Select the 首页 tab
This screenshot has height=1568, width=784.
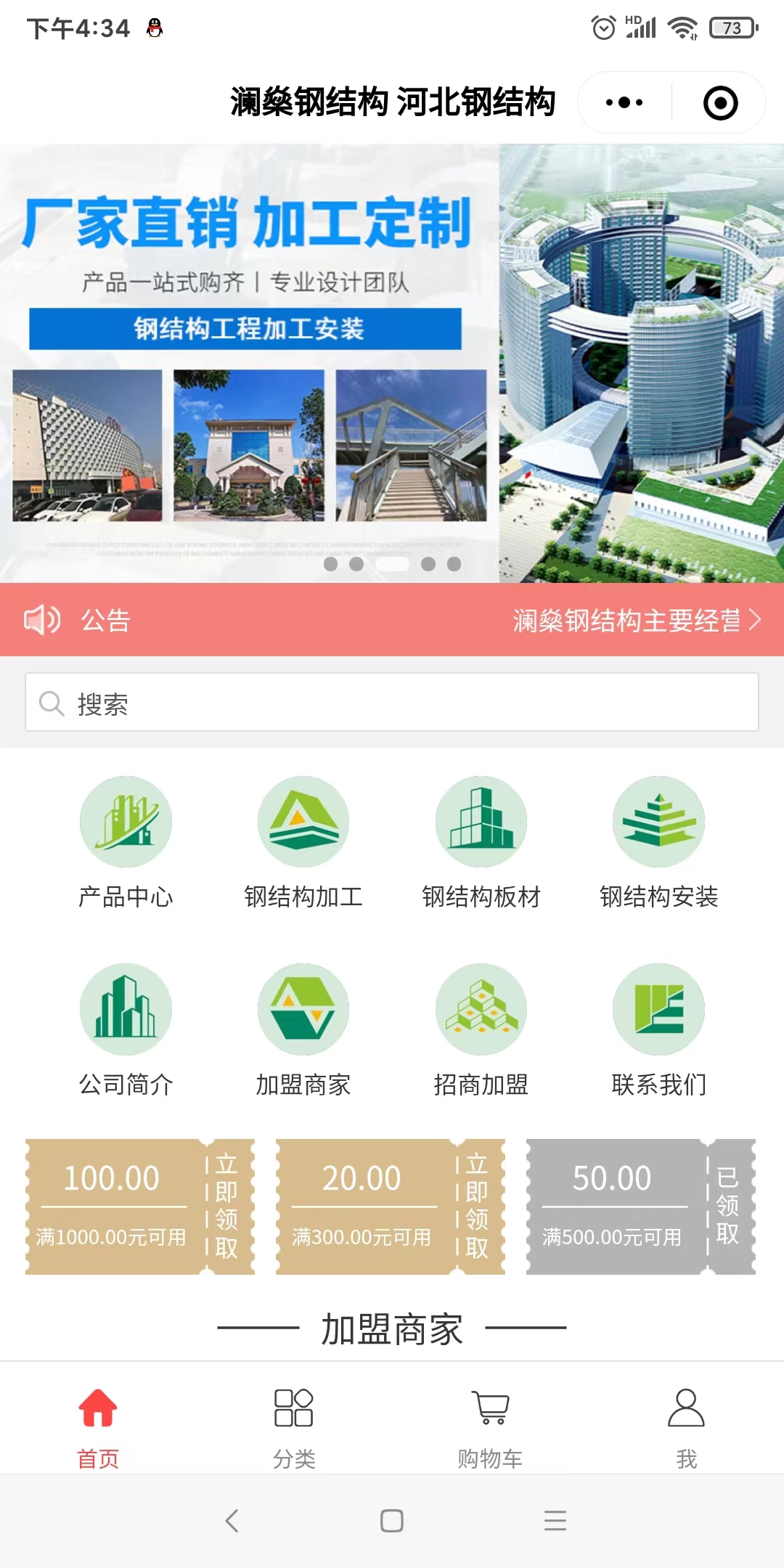(98, 1428)
